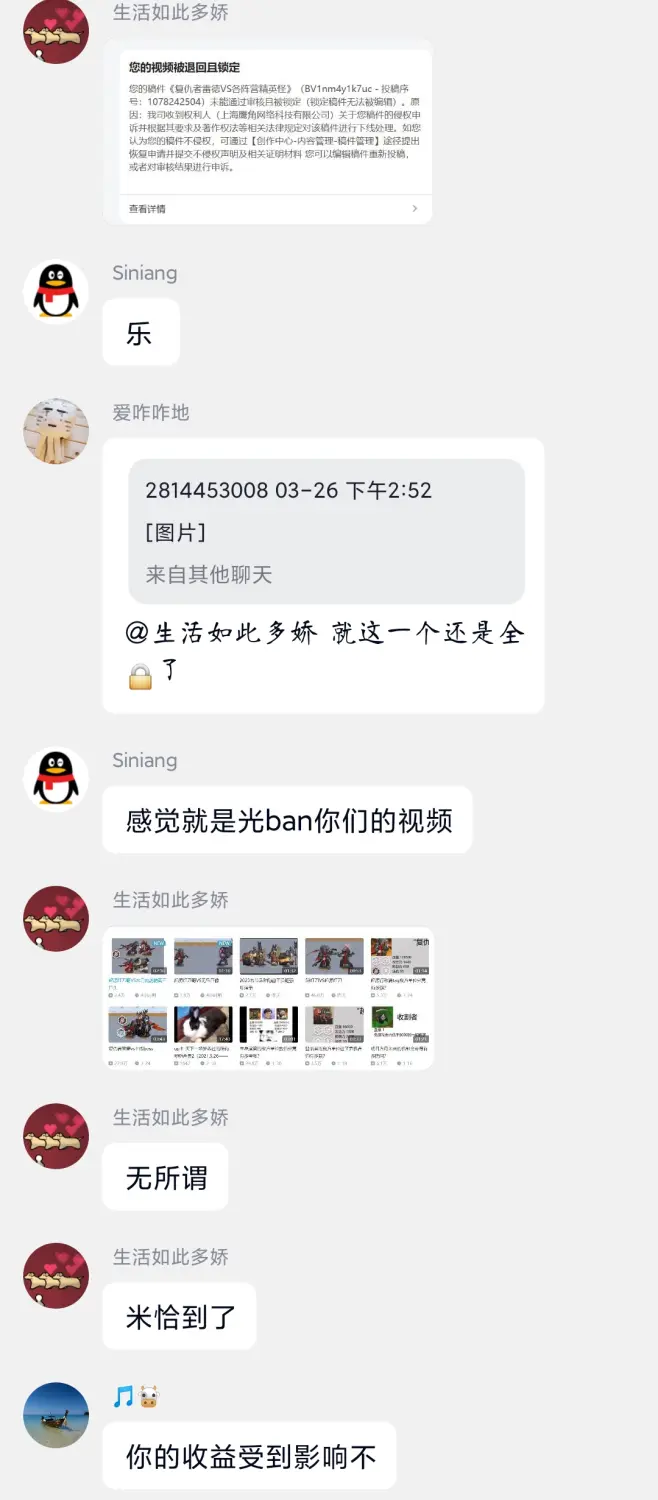Image resolution: width=658 pixels, height=1500 pixels.
Task: Open the locked video notice image
Action: pyautogui.click(x=268, y=132)
